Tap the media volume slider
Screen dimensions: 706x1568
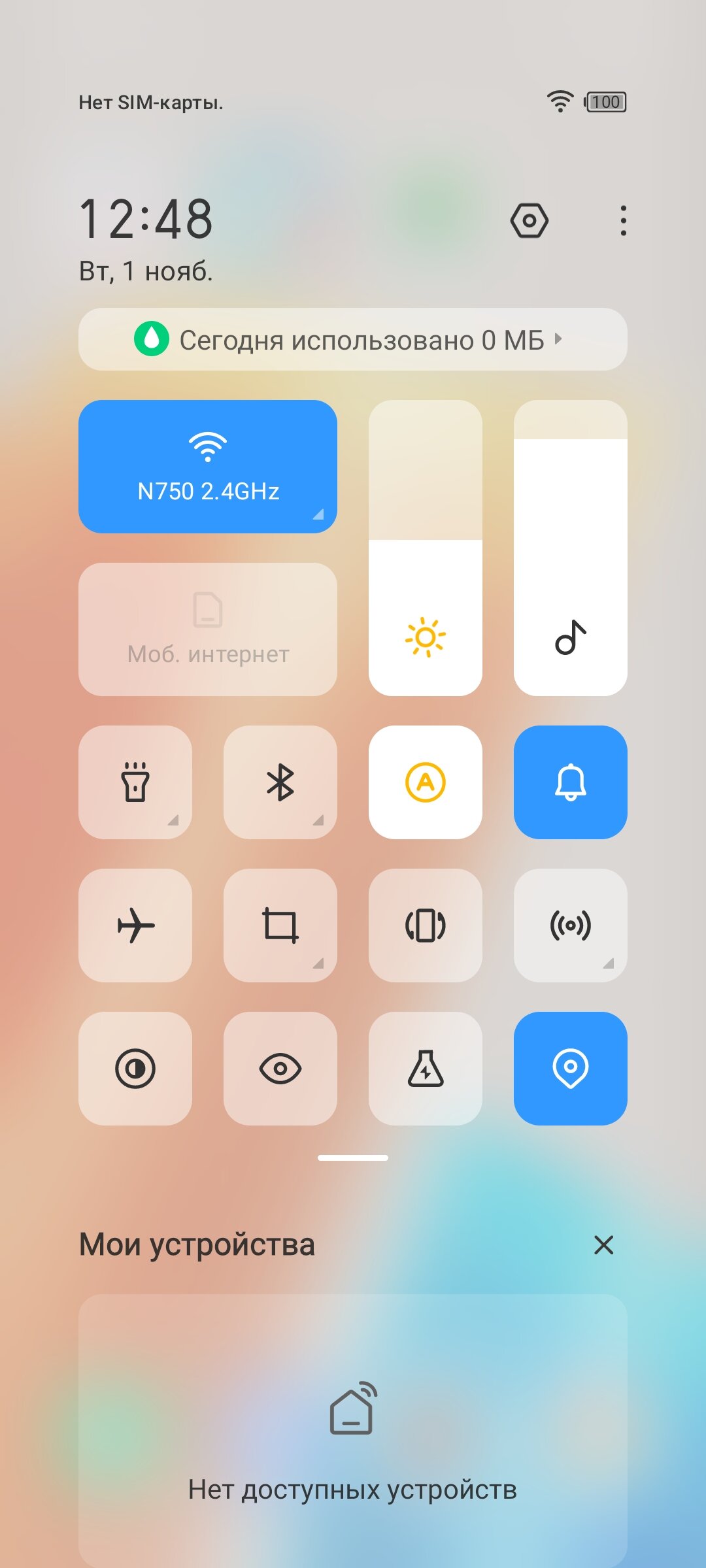point(571,548)
